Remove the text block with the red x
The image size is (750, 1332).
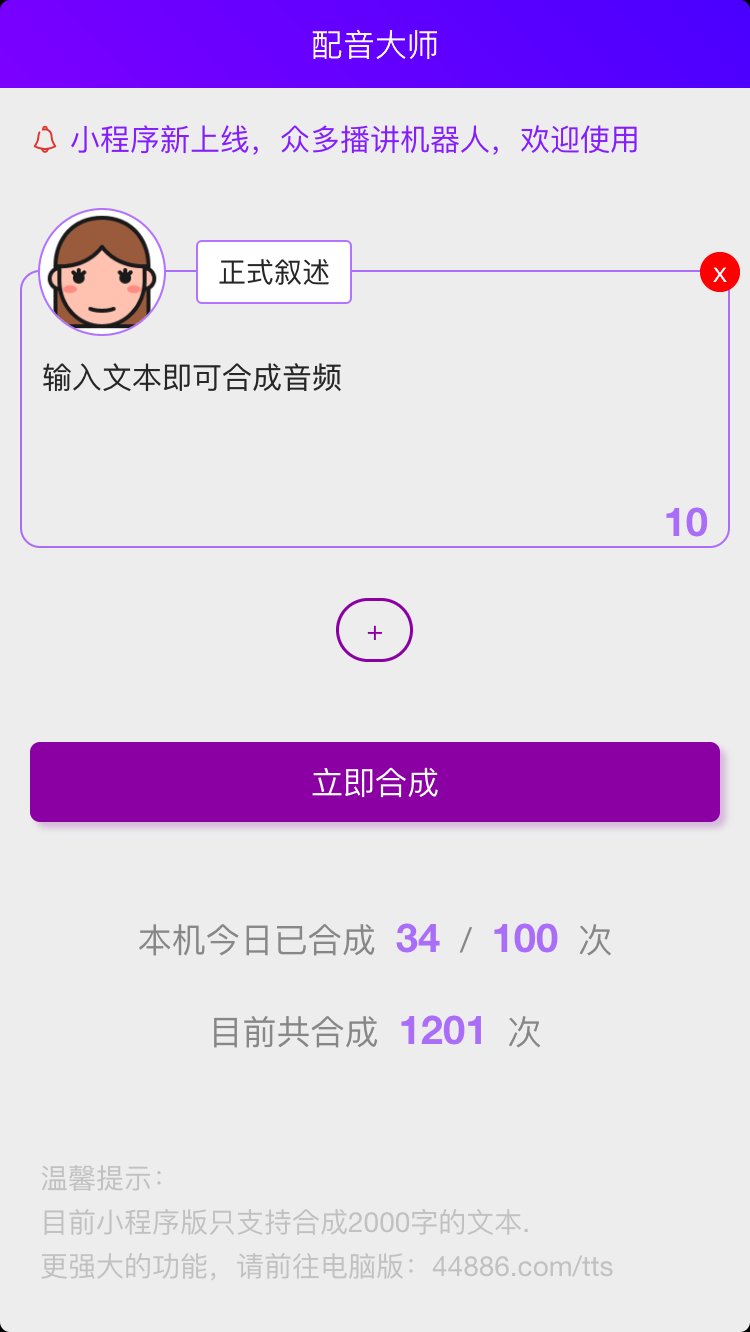(x=719, y=273)
